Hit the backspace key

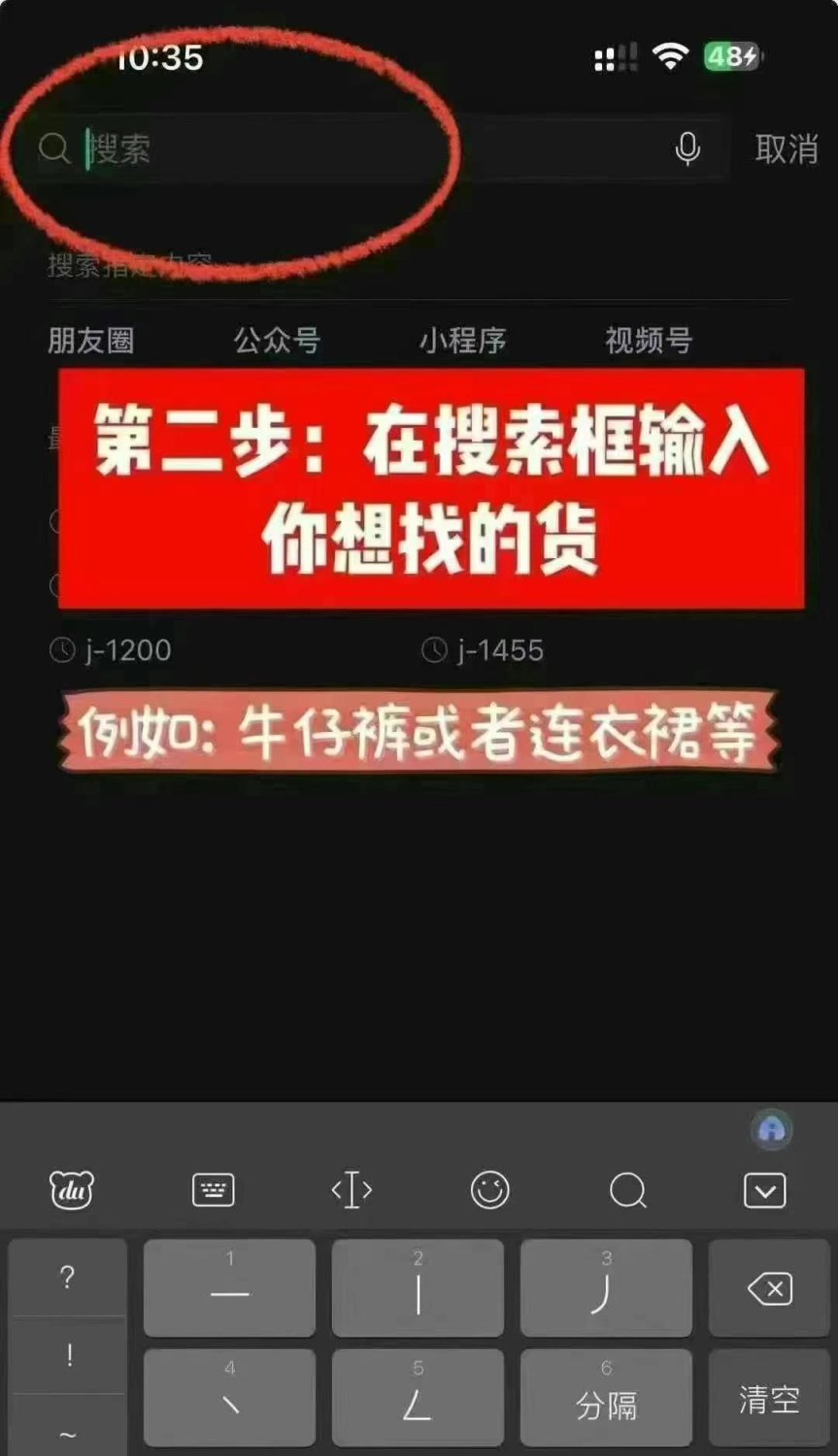click(770, 1288)
